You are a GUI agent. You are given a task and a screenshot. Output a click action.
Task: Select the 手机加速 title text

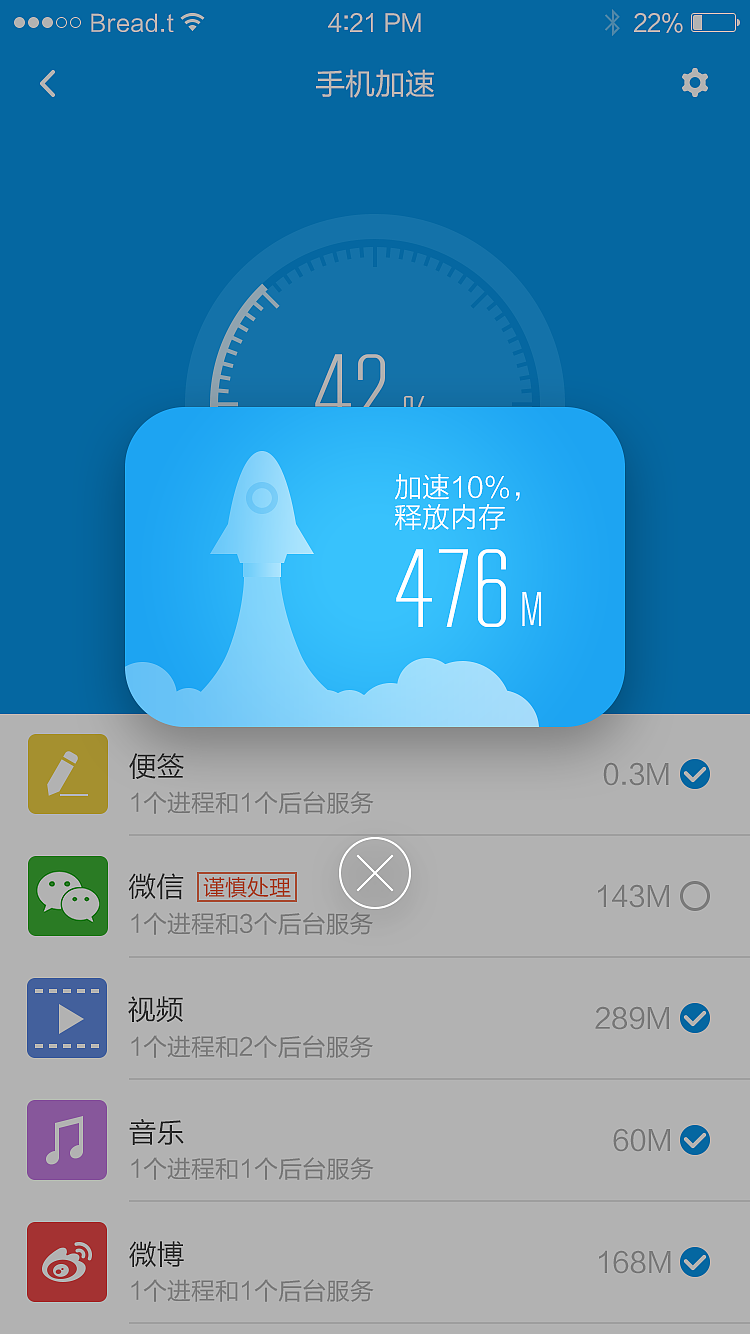click(x=375, y=84)
